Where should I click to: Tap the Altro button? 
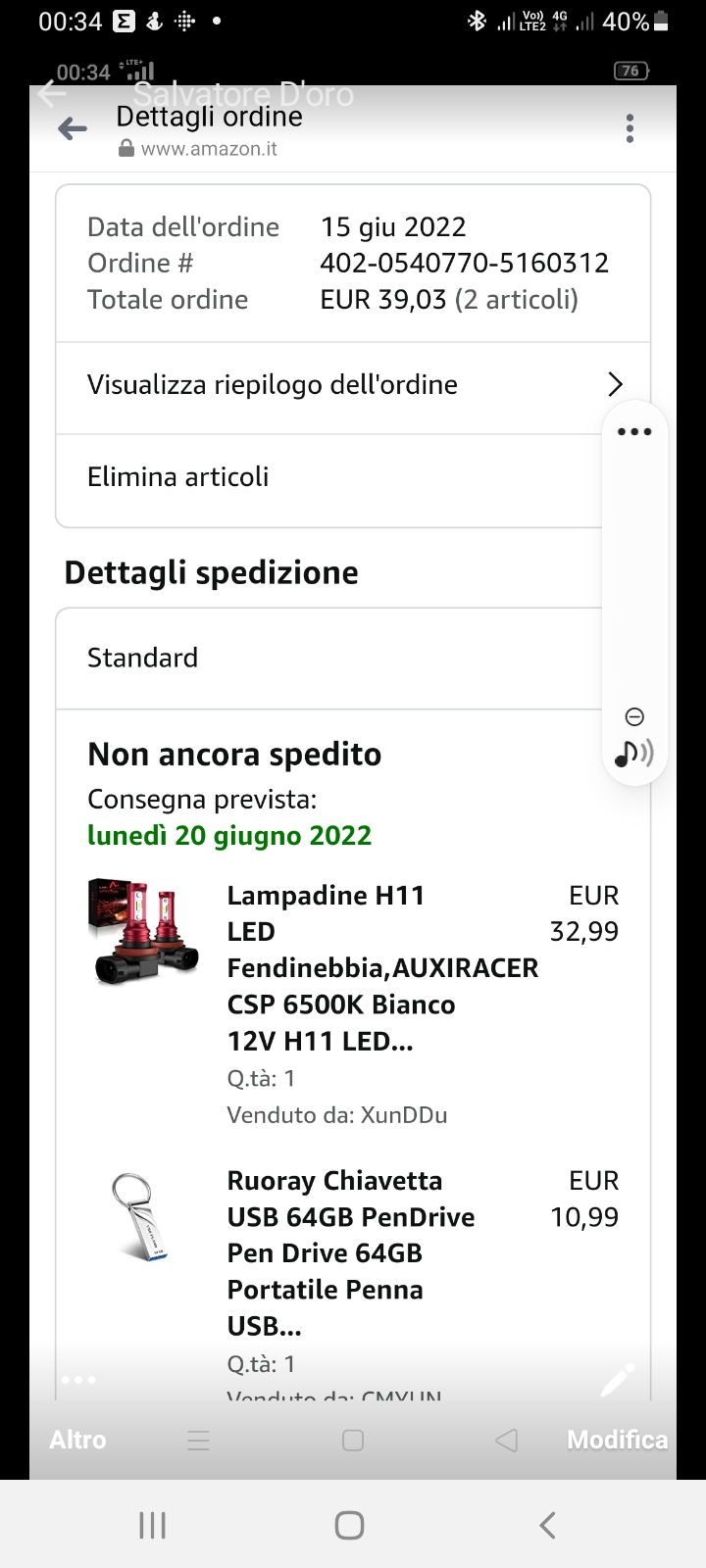pyautogui.click(x=77, y=1440)
